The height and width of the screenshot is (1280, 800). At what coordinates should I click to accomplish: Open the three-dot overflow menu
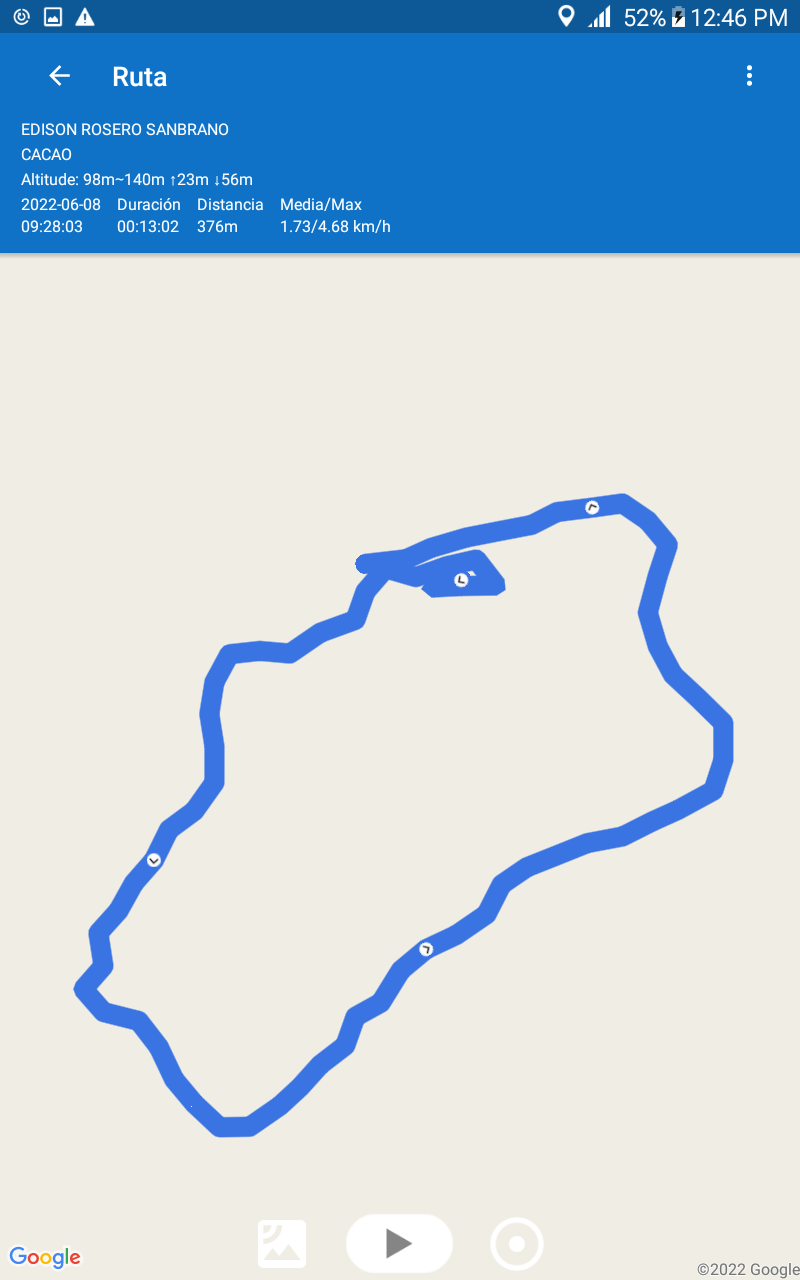(749, 76)
